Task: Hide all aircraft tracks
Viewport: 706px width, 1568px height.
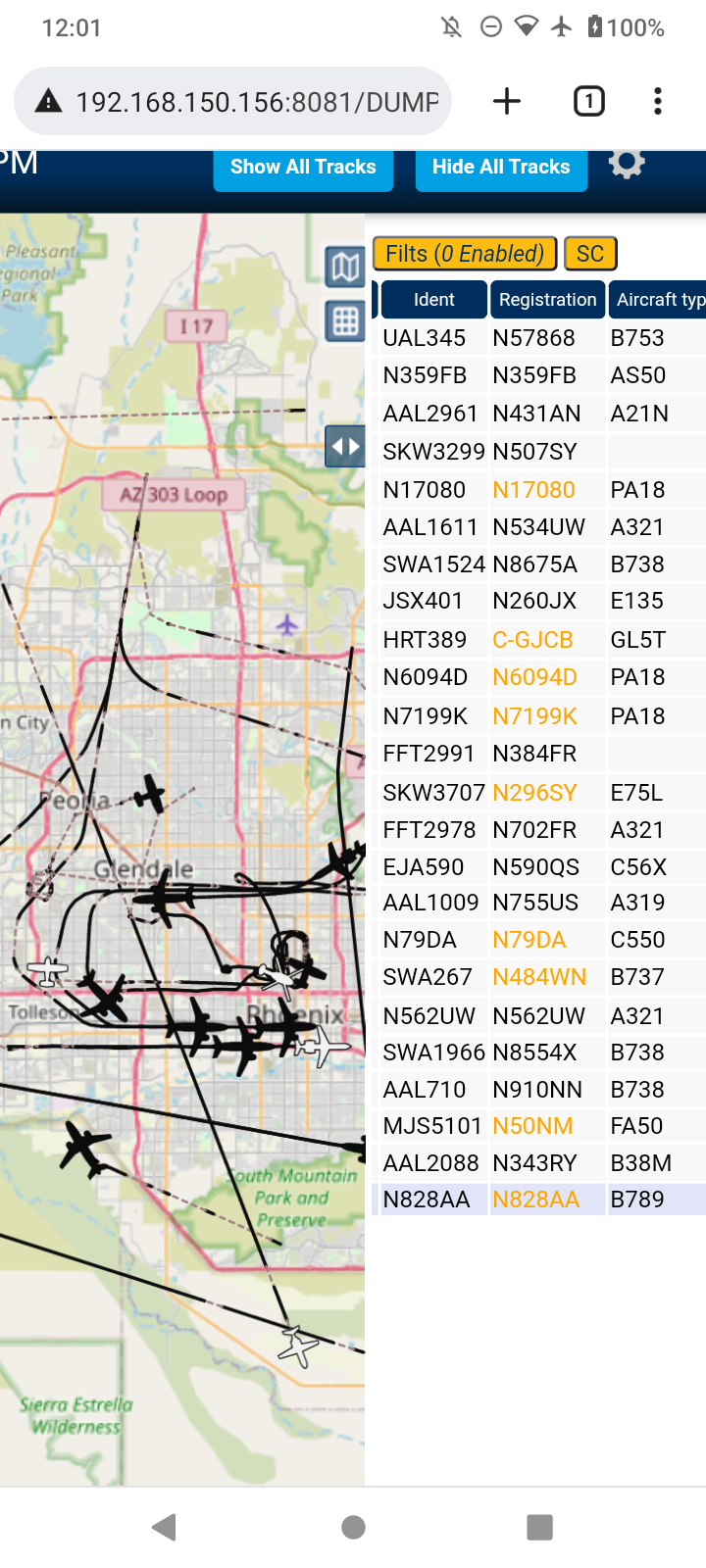Action: (501, 169)
